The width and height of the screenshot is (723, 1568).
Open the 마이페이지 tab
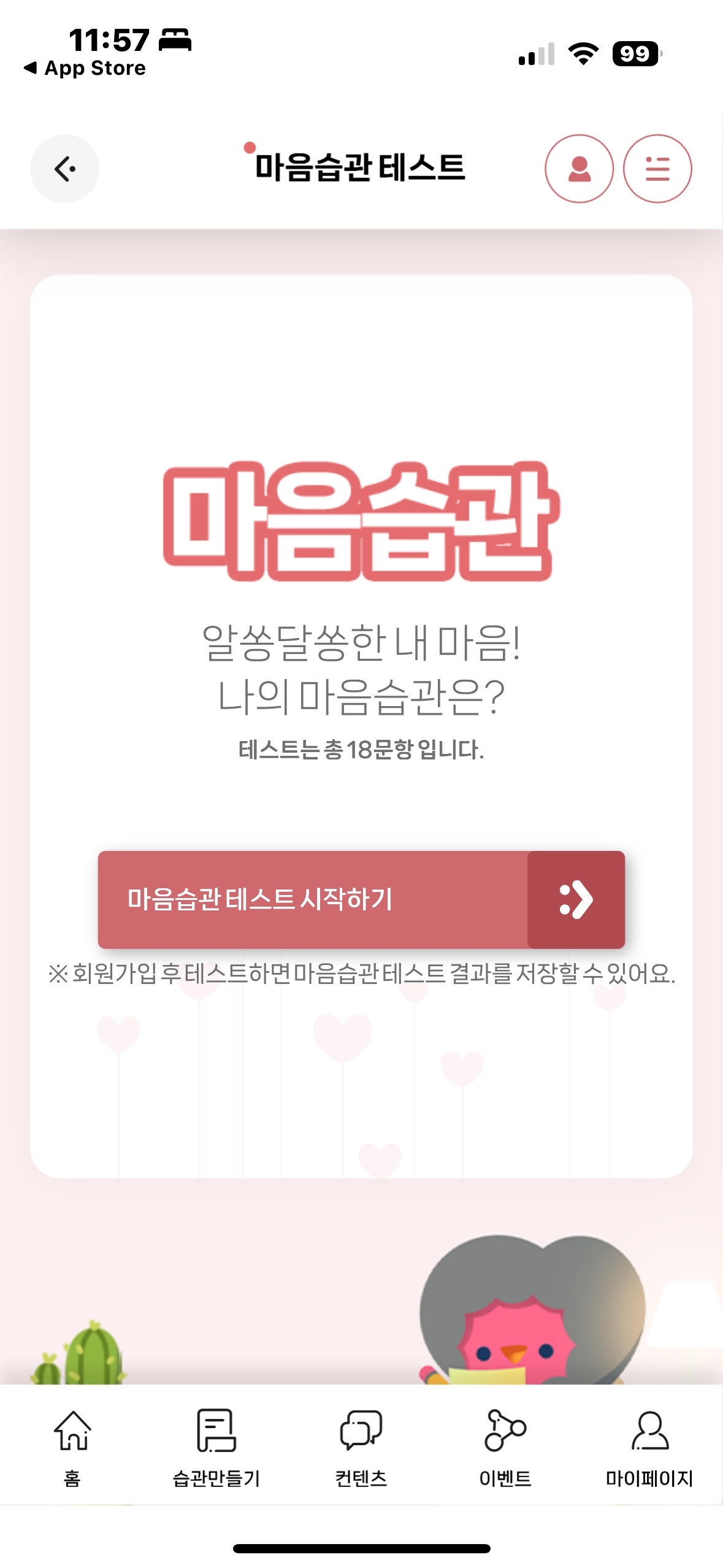(649, 1448)
